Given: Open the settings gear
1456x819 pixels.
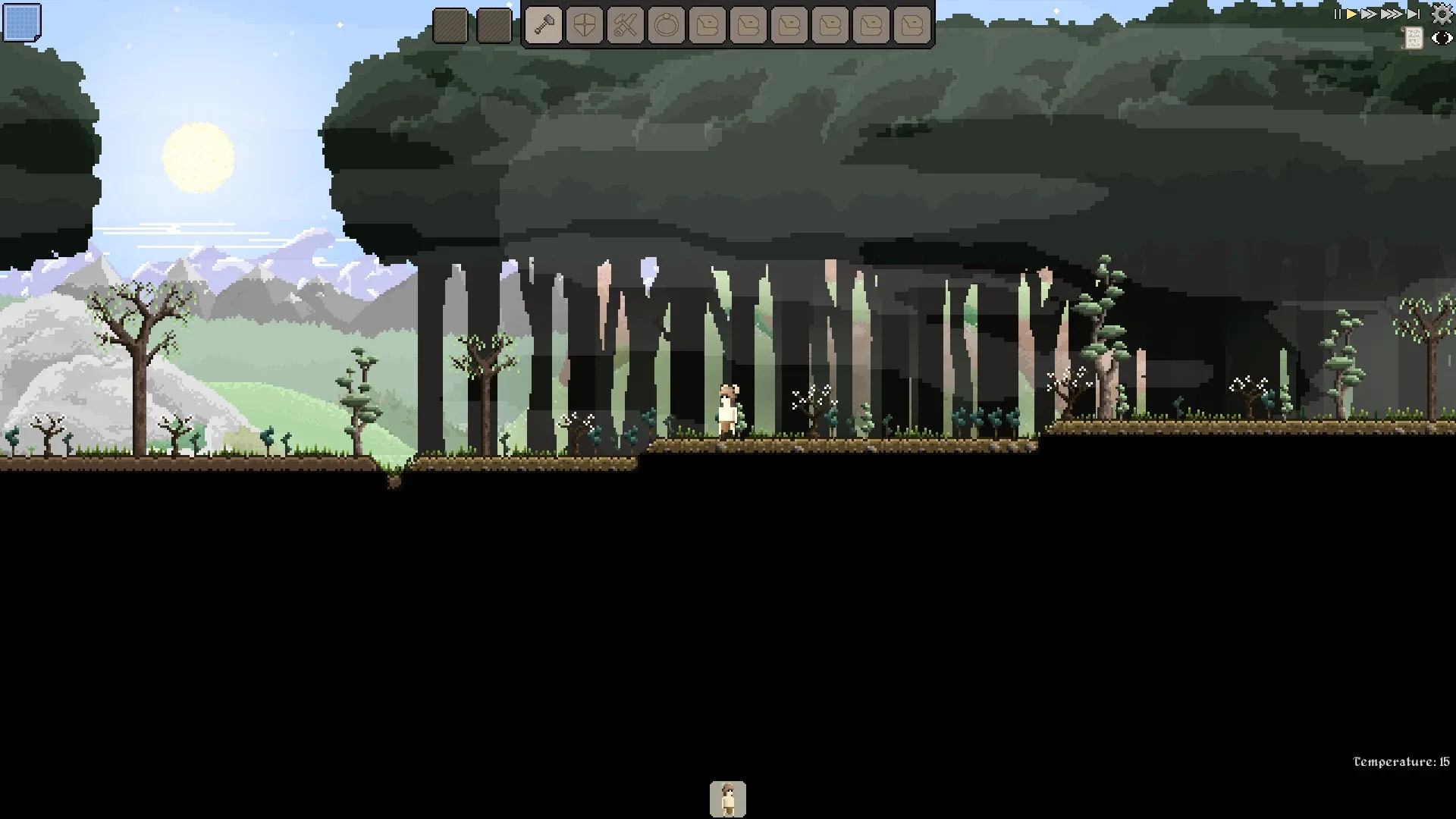Looking at the screenshot, I should tap(1441, 14).
